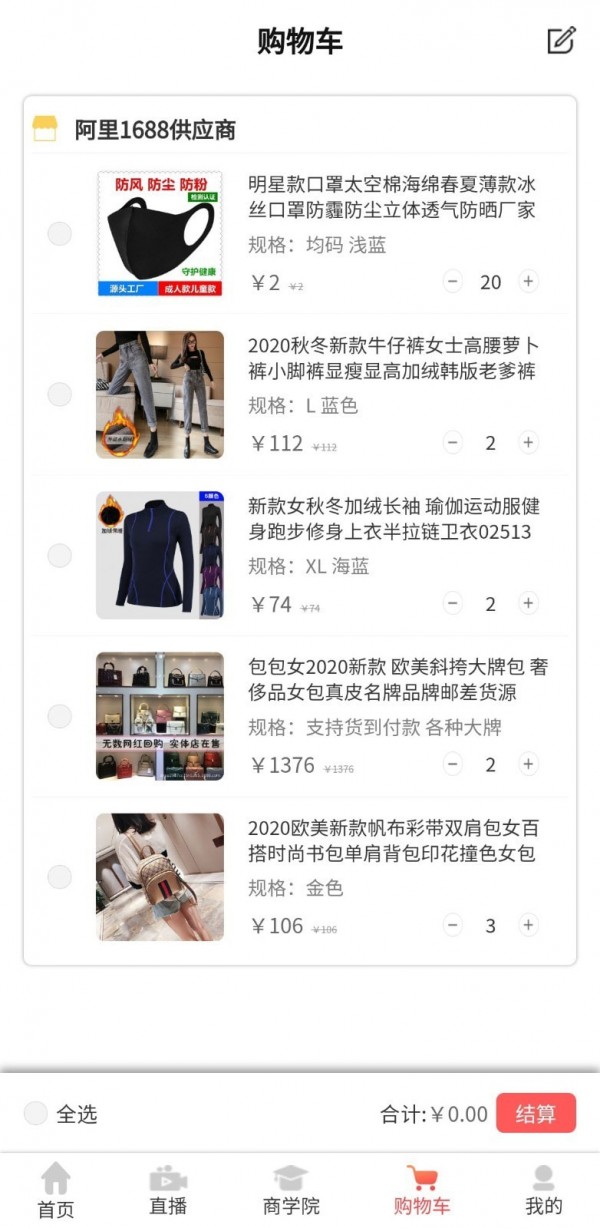Select the ¥112 jeans item checkbox
Image resolution: width=600 pixels, height=1228 pixels.
[60, 394]
